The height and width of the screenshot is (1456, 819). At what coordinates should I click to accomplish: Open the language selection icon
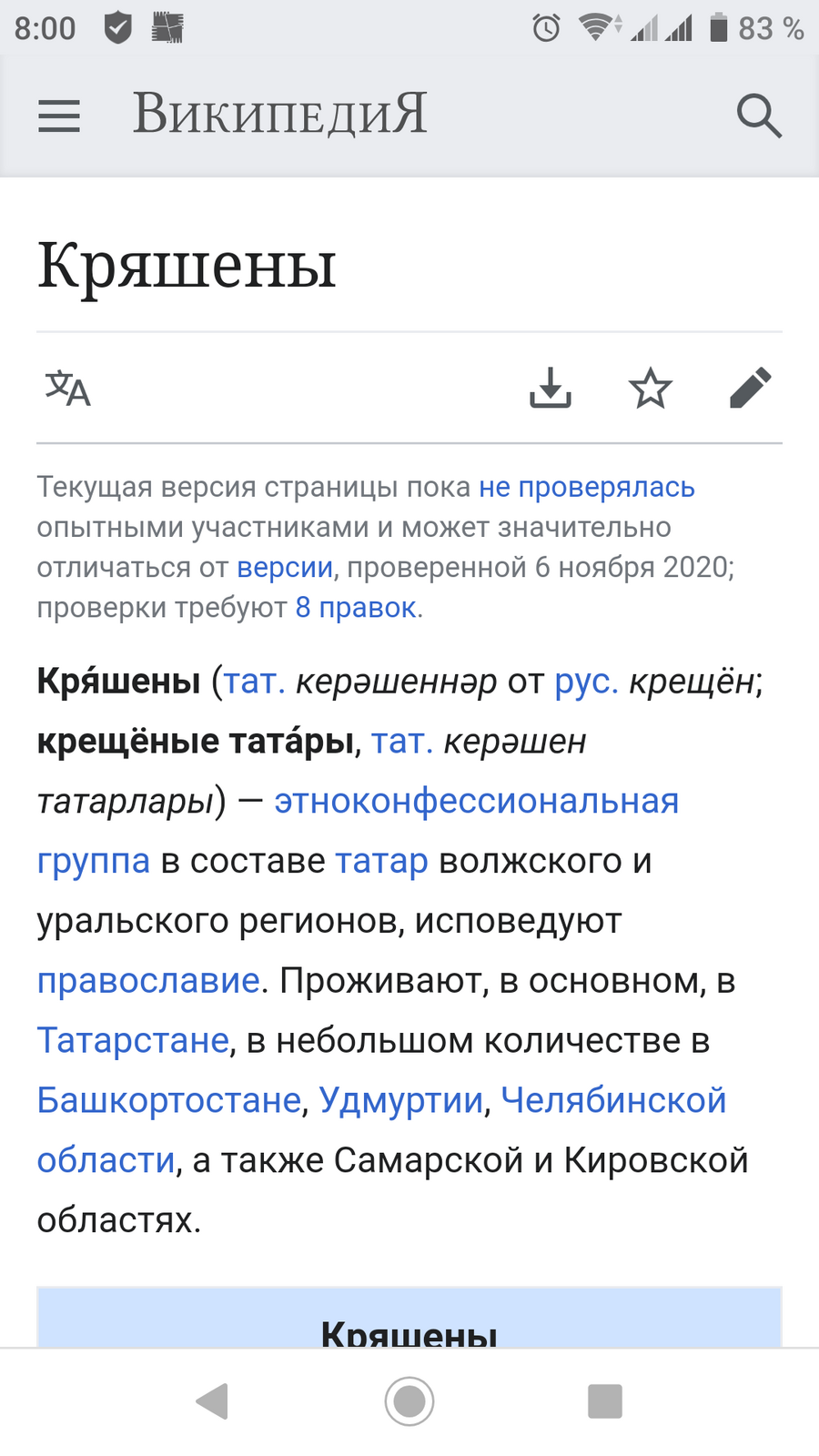point(68,389)
